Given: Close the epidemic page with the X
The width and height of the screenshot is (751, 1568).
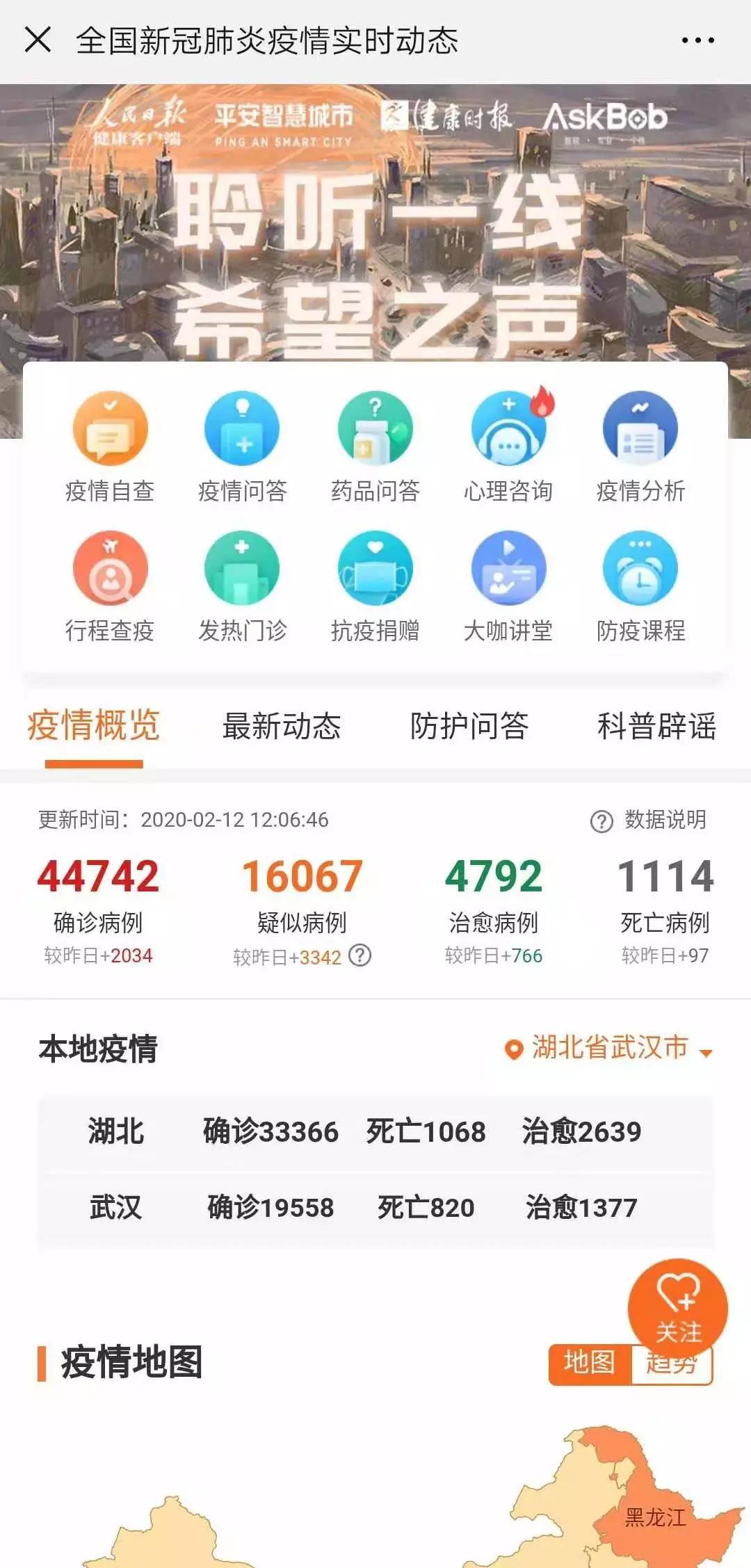Looking at the screenshot, I should tap(38, 40).
